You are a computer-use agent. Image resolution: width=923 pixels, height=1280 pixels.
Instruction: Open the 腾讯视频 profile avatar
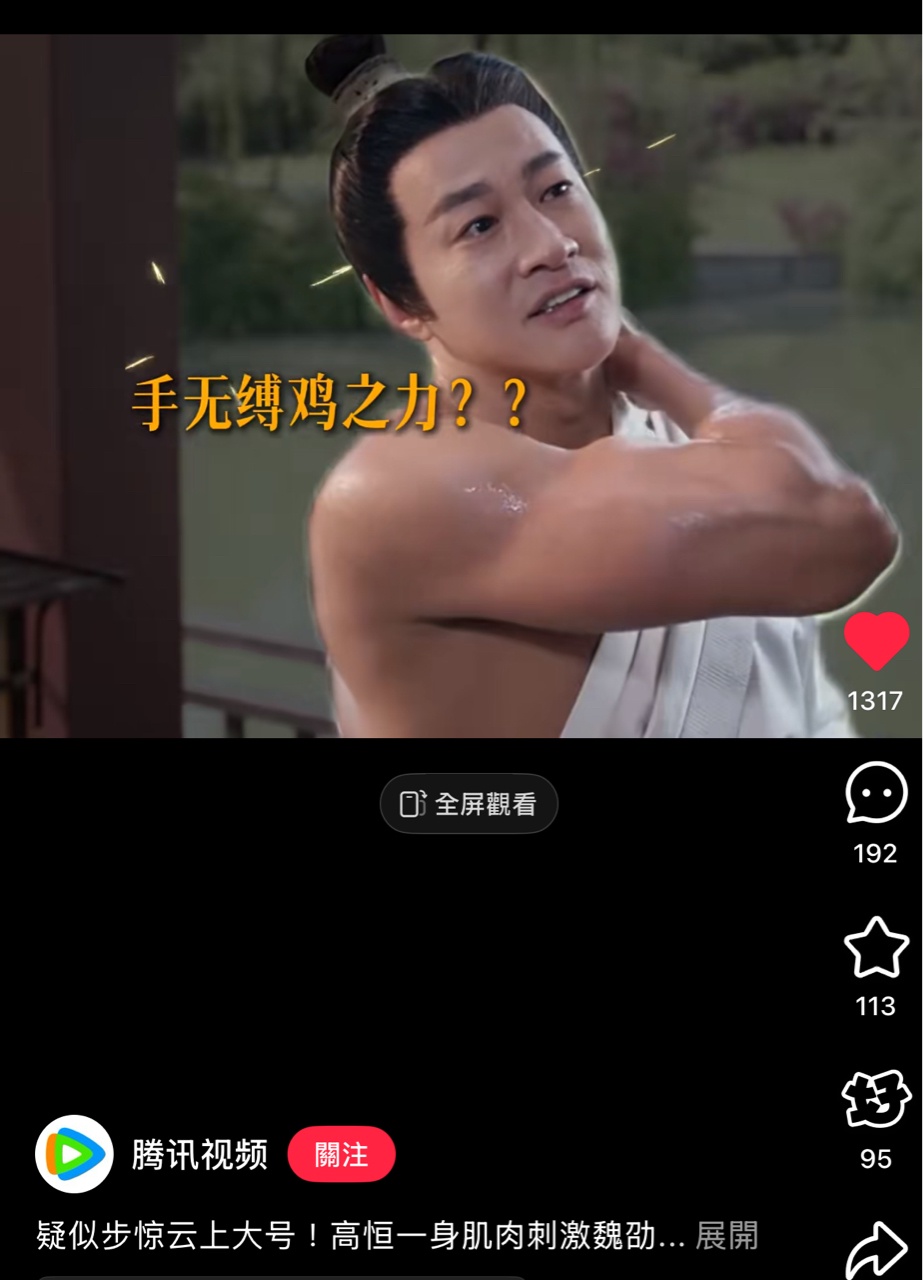pyautogui.click(x=74, y=1154)
